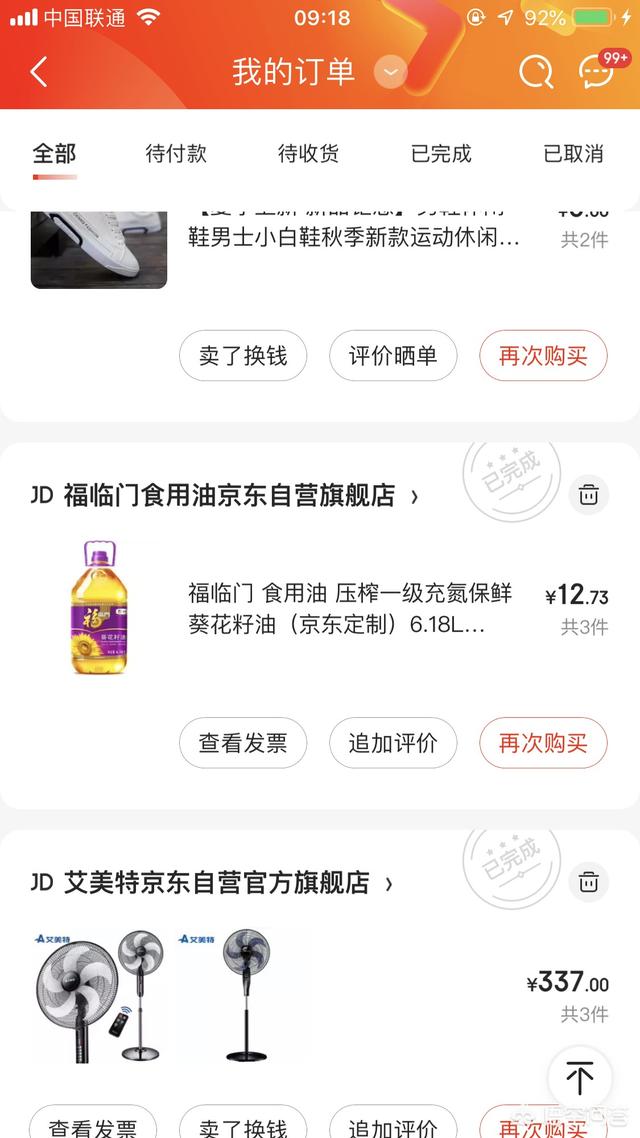The height and width of the screenshot is (1138, 640).
Task: Open the 艾美特京东自营官方旗舰店 store
Action: pos(216,883)
